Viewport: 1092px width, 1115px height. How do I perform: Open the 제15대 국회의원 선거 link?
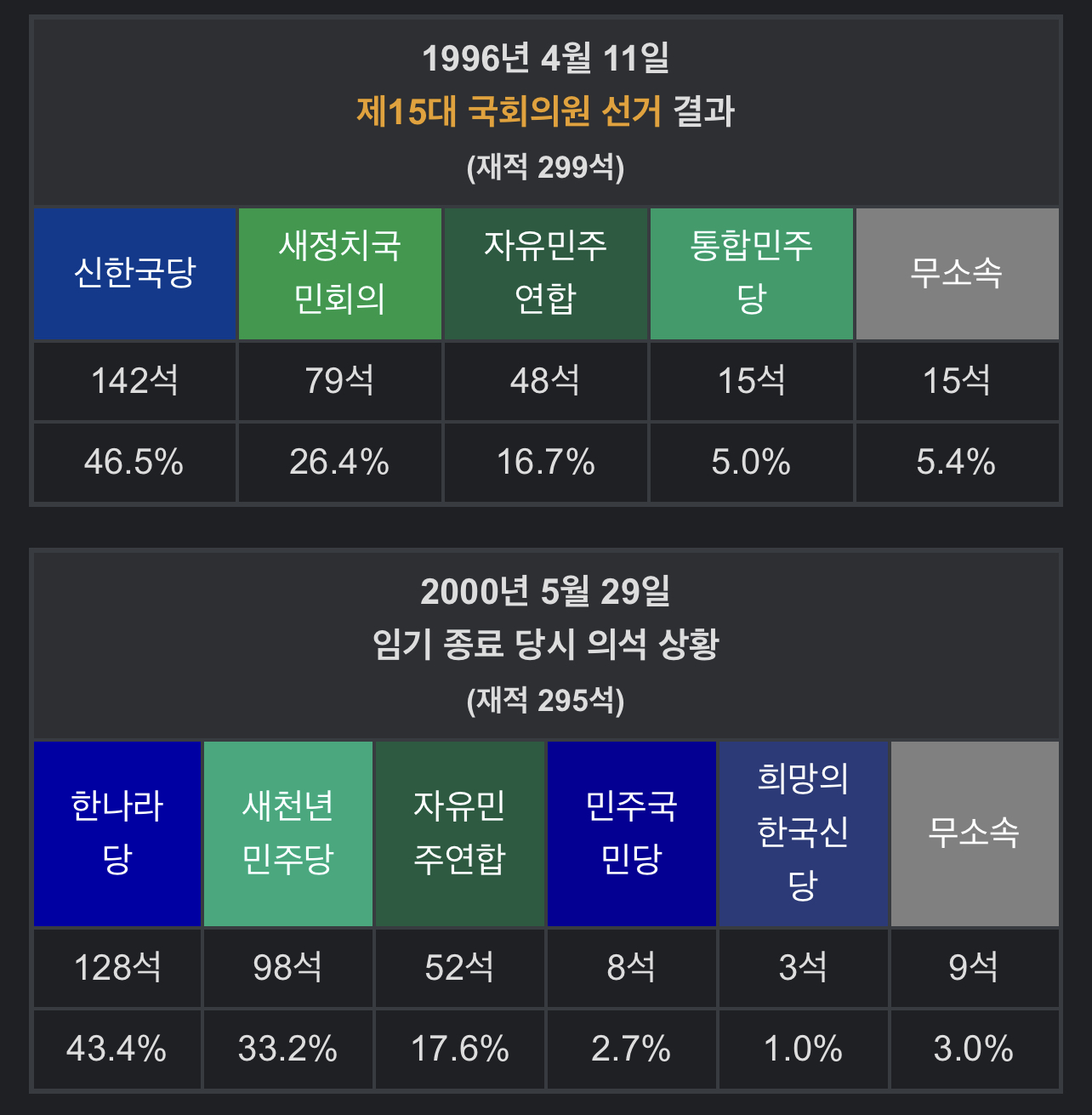click(509, 111)
